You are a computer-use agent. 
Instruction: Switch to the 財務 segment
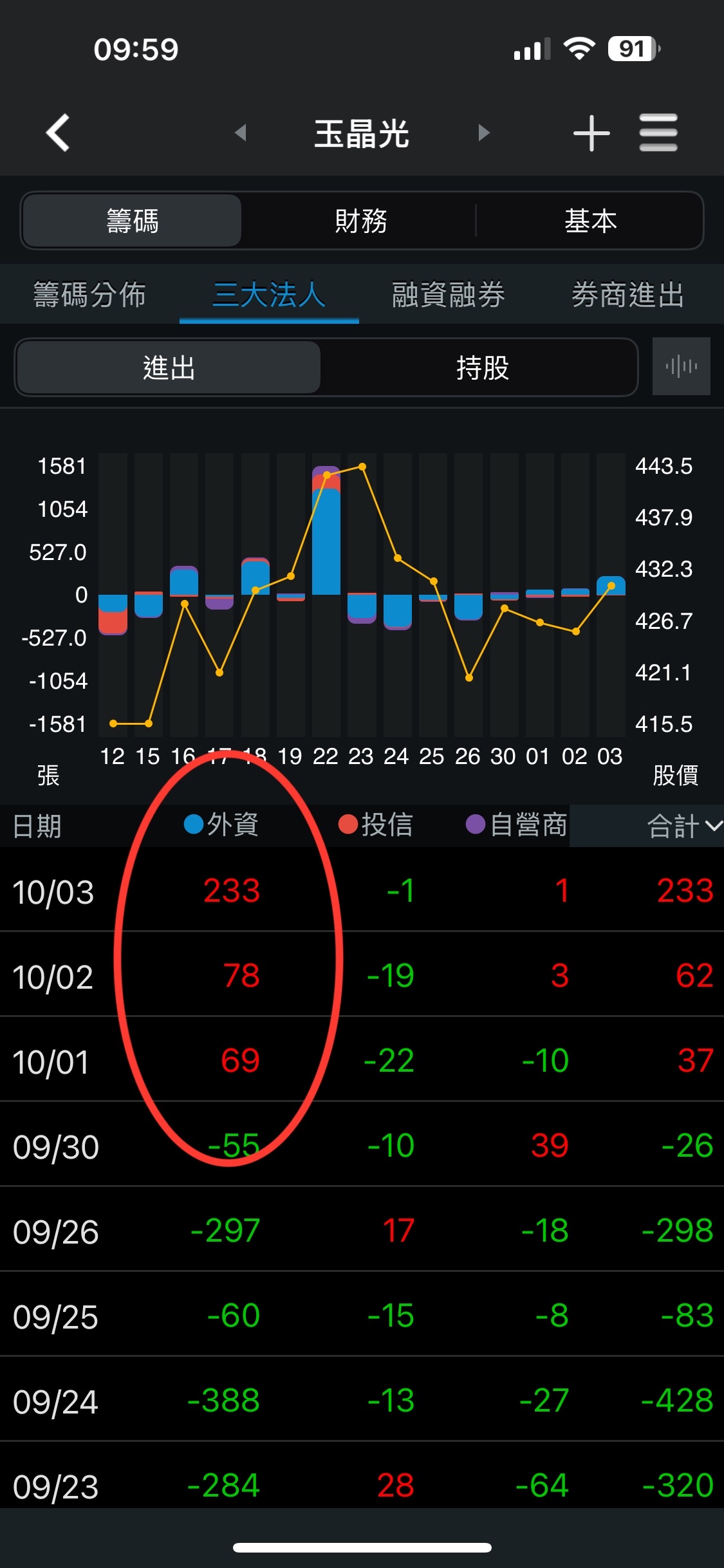[x=360, y=221]
